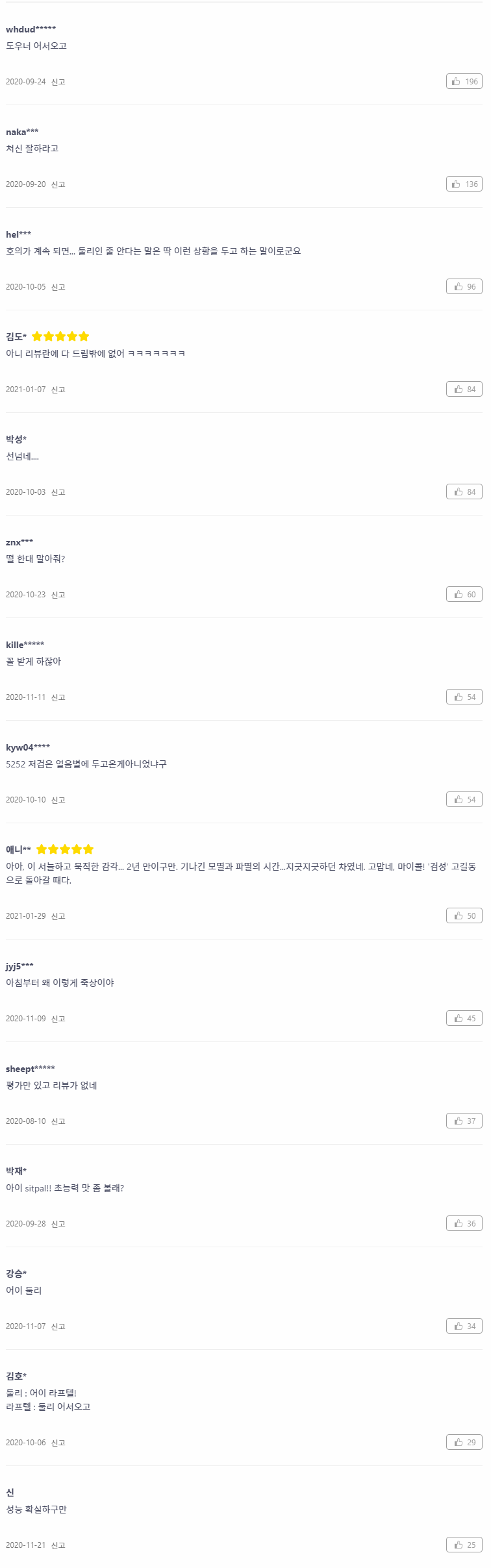
Task: Report 애니** review via 신고
Action: (x=58, y=916)
